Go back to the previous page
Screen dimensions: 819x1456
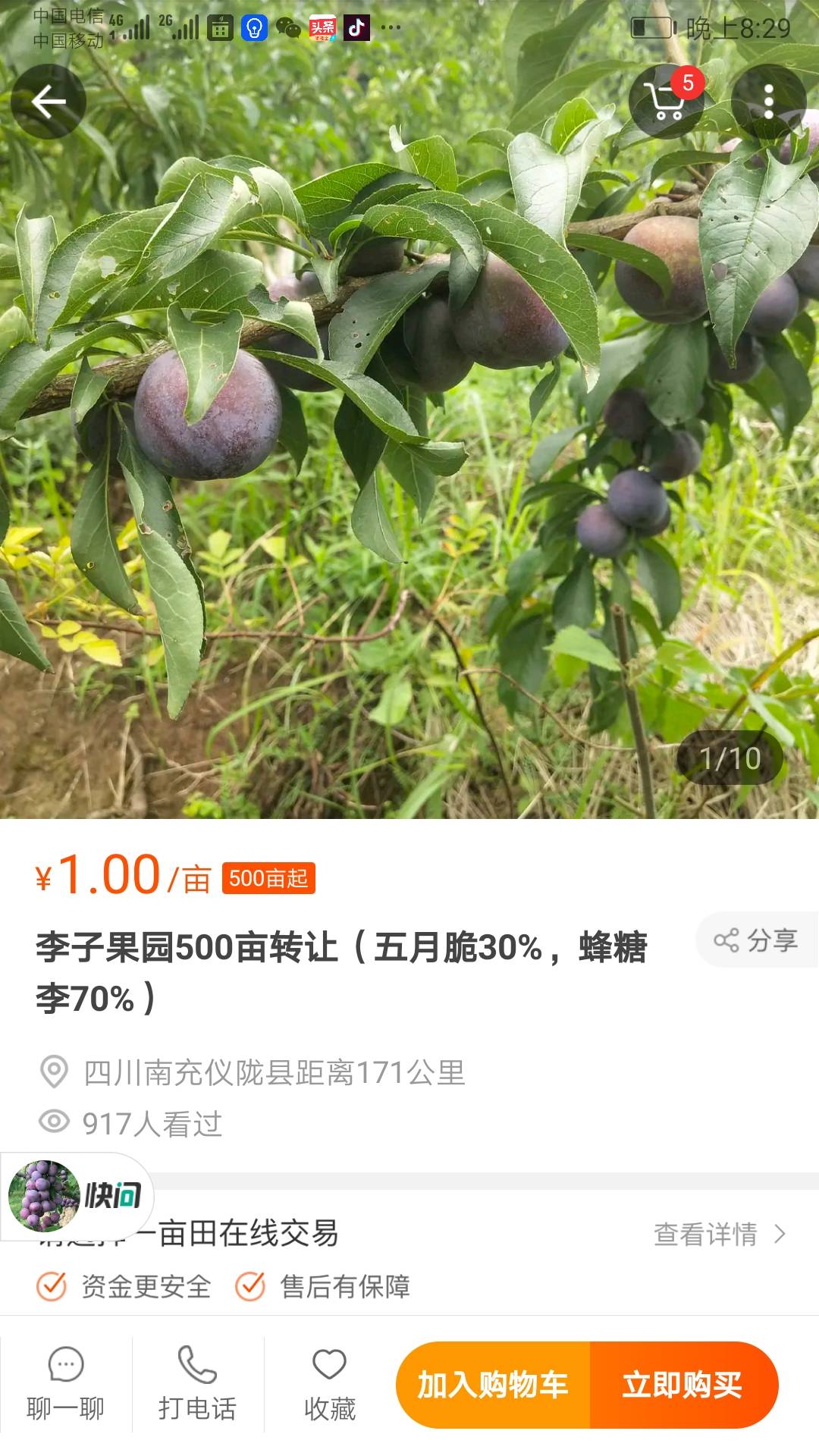click(49, 102)
